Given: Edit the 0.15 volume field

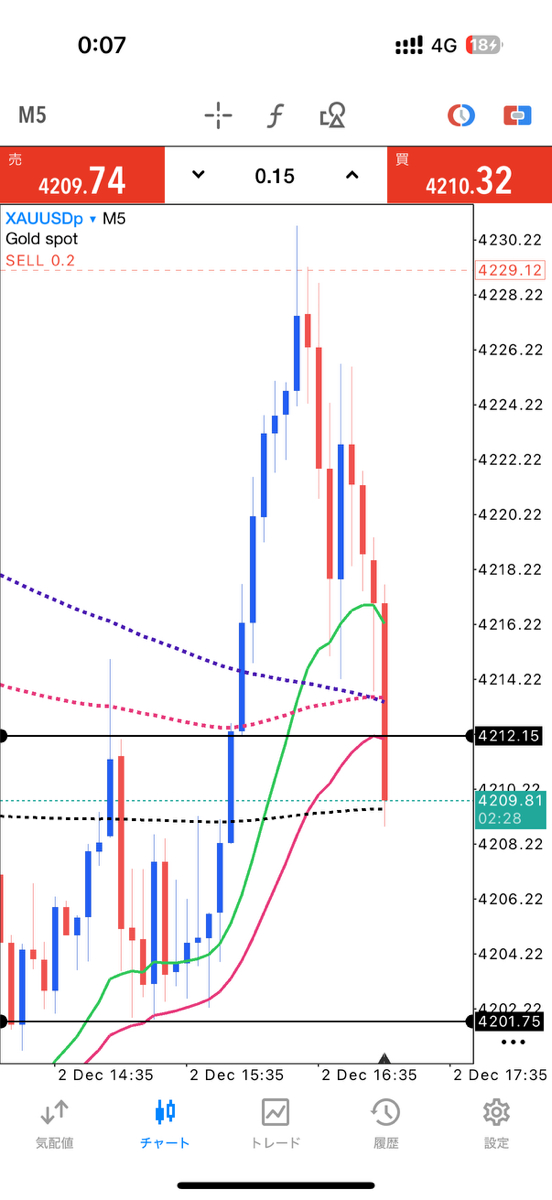Looking at the screenshot, I should [275, 176].
